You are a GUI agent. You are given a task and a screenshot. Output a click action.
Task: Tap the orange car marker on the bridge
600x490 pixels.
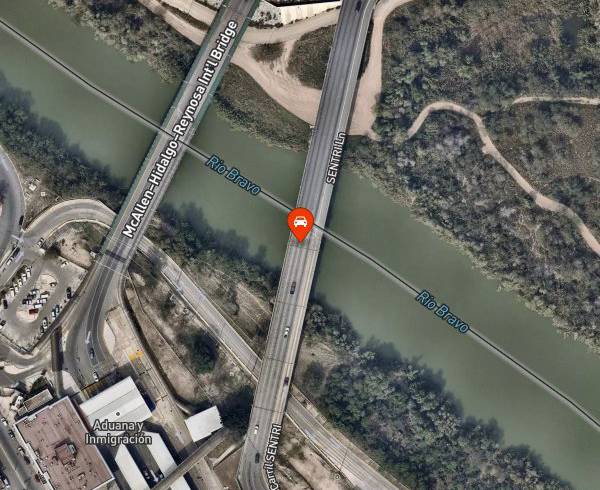coord(300,223)
